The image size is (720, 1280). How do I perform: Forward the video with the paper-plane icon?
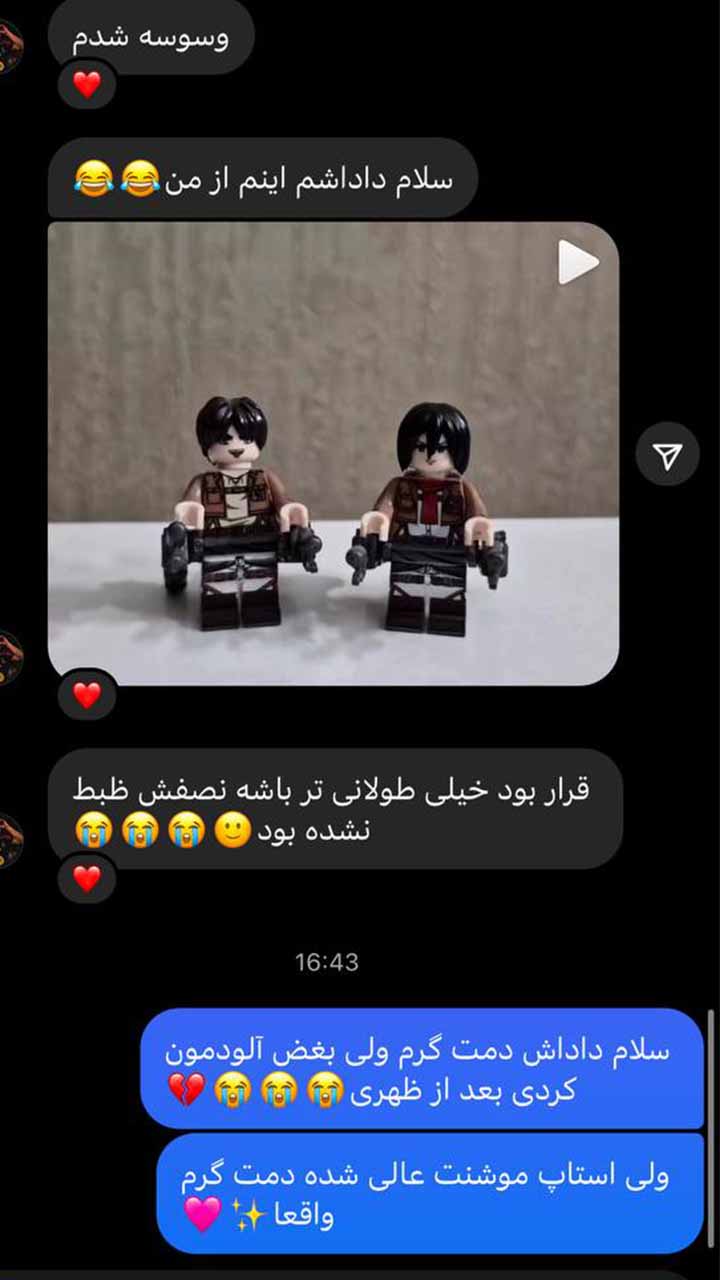667,457
